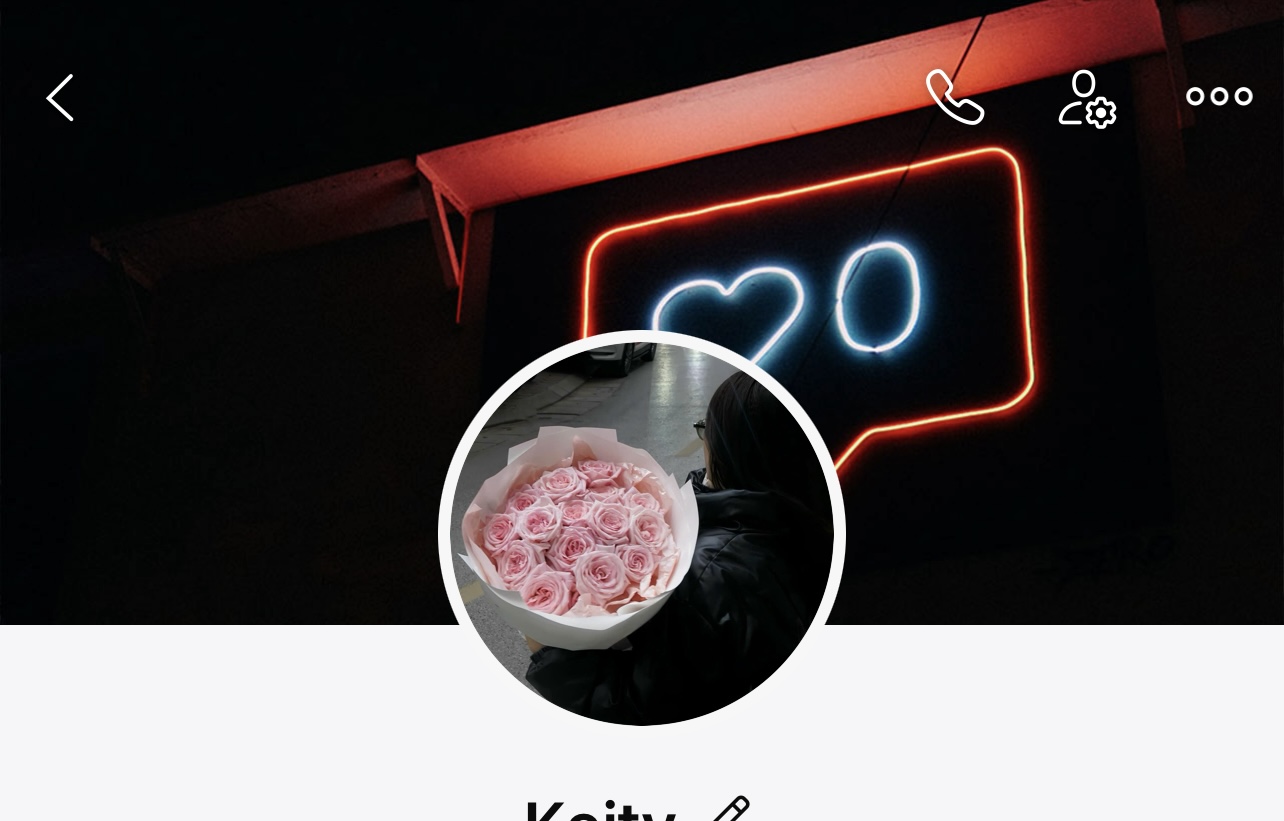Image resolution: width=1284 pixels, height=821 pixels.
Task: Call this contact via the phone icon
Action: point(955,97)
